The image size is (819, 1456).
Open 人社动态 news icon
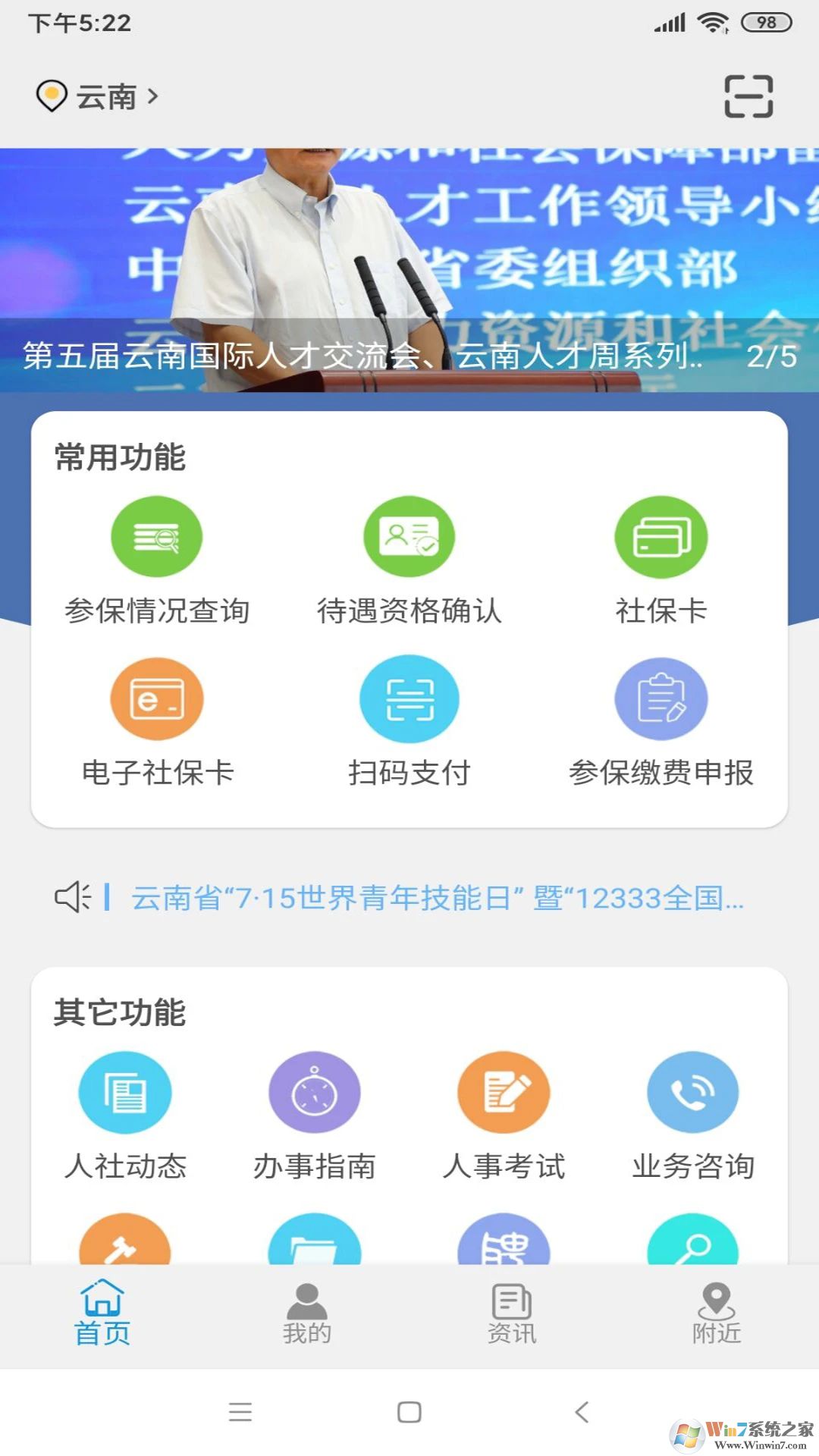click(x=126, y=1092)
